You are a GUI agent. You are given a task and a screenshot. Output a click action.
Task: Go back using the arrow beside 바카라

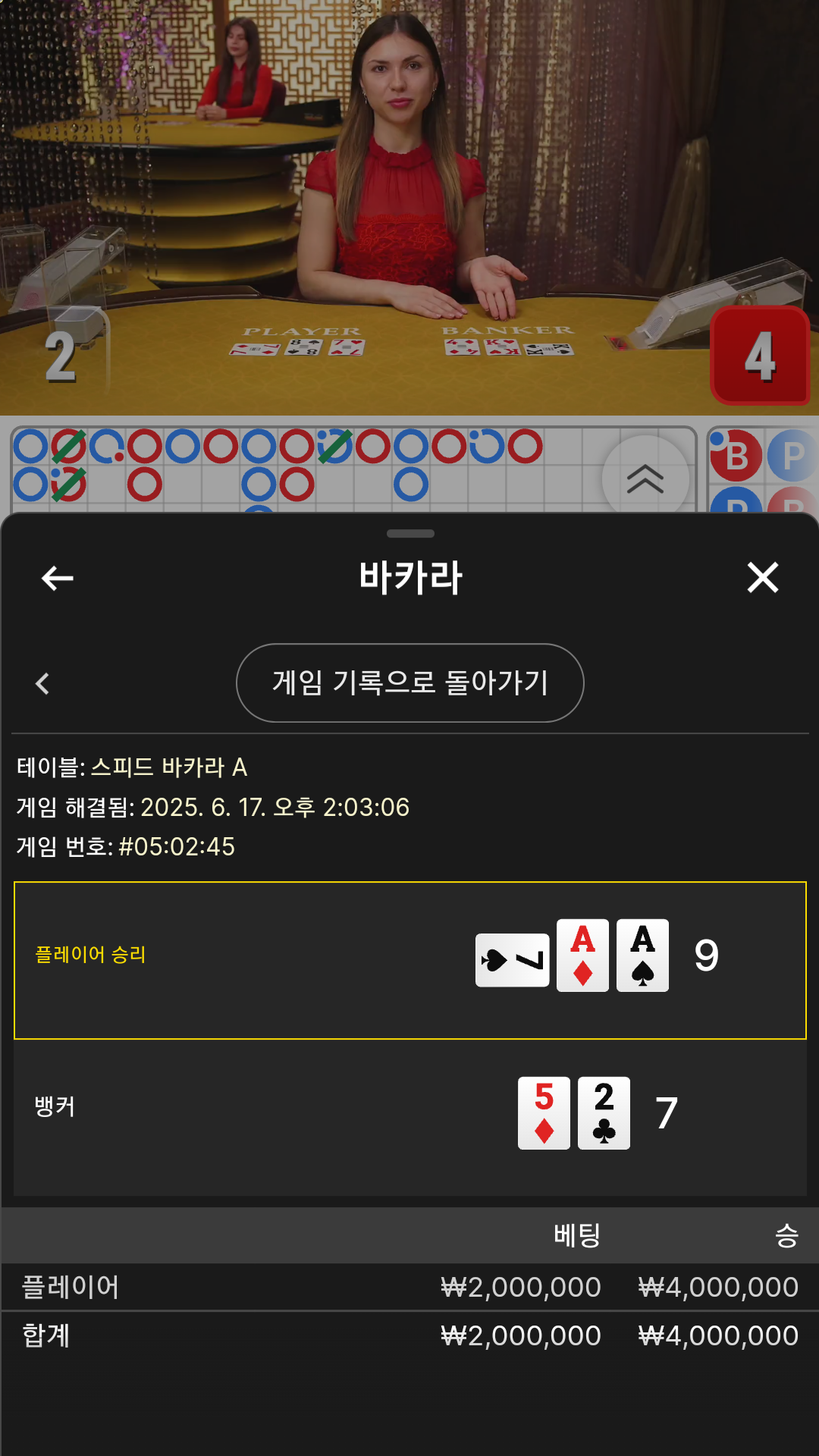pyautogui.click(x=58, y=578)
